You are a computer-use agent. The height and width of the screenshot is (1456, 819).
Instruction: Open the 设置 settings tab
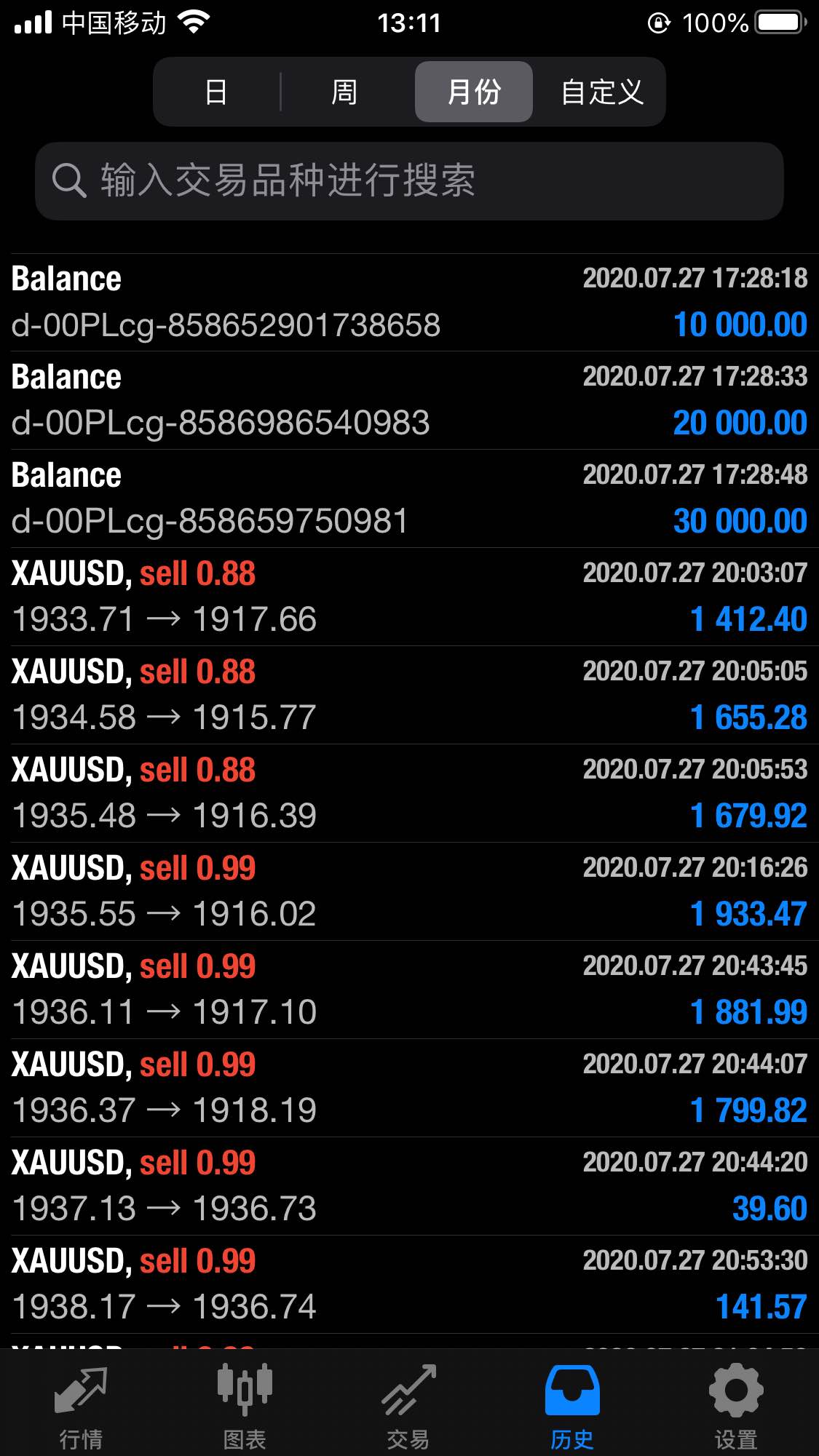click(x=736, y=1404)
